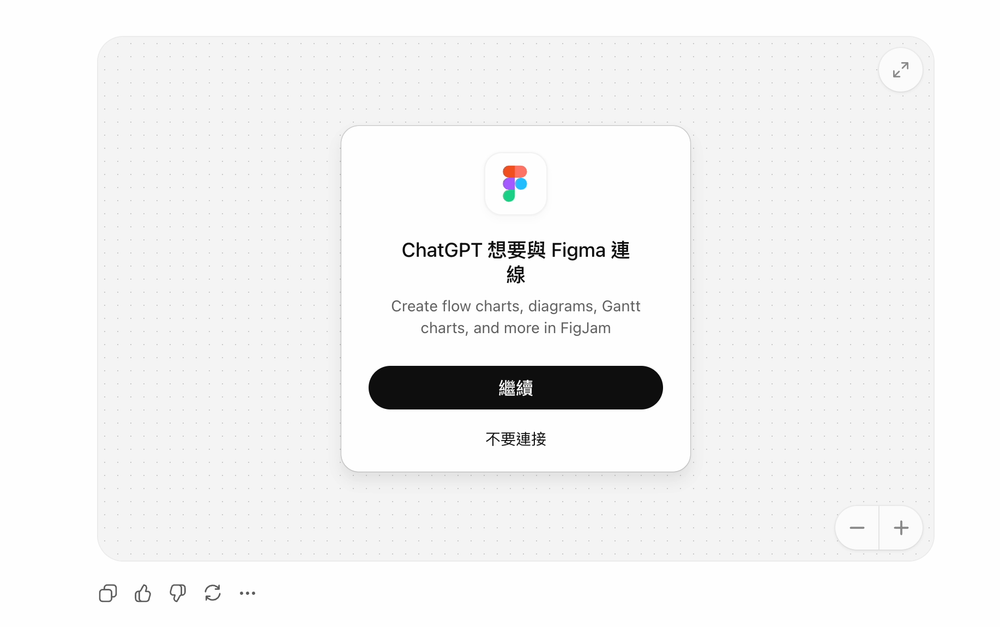This screenshot has height=627, width=1000.
Task: Zoom out with the minus button
Action: pyautogui.click(x=857, y=528)
